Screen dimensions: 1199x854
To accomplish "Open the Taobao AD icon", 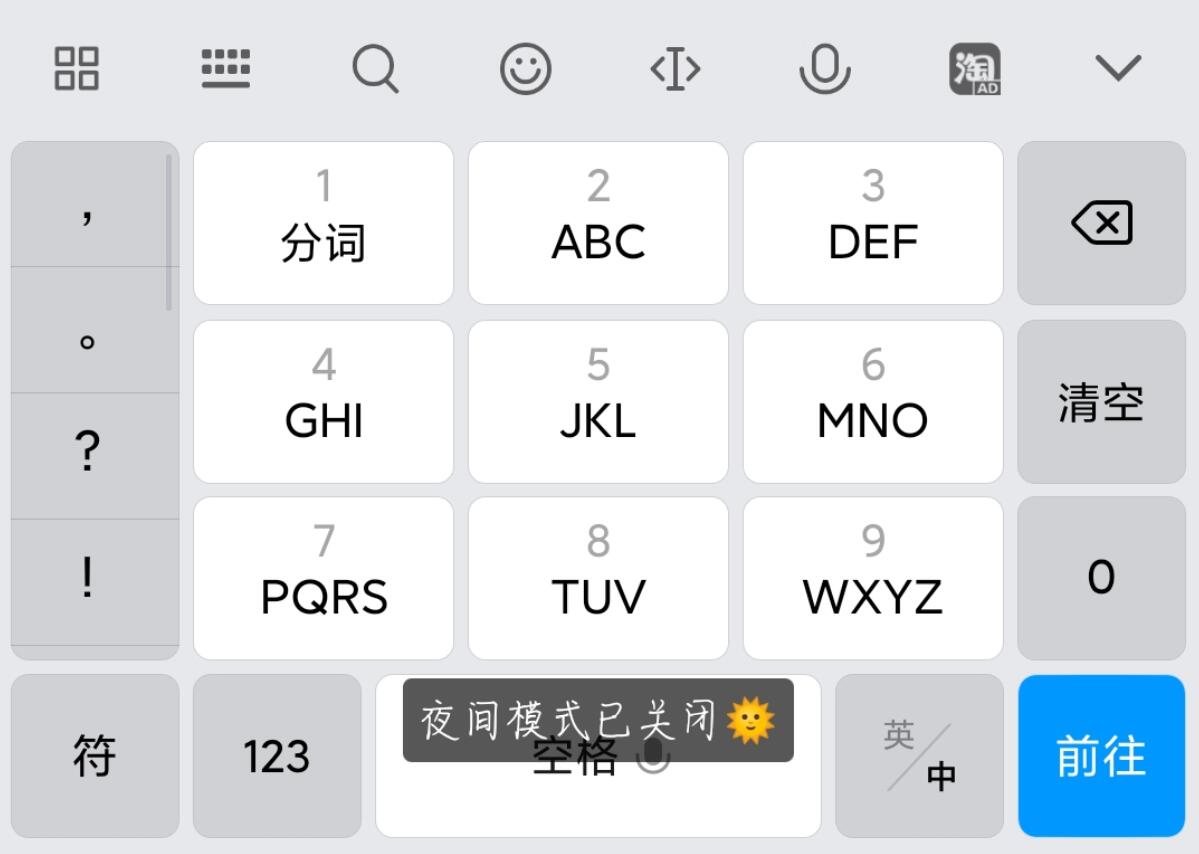I will [974, 69].
